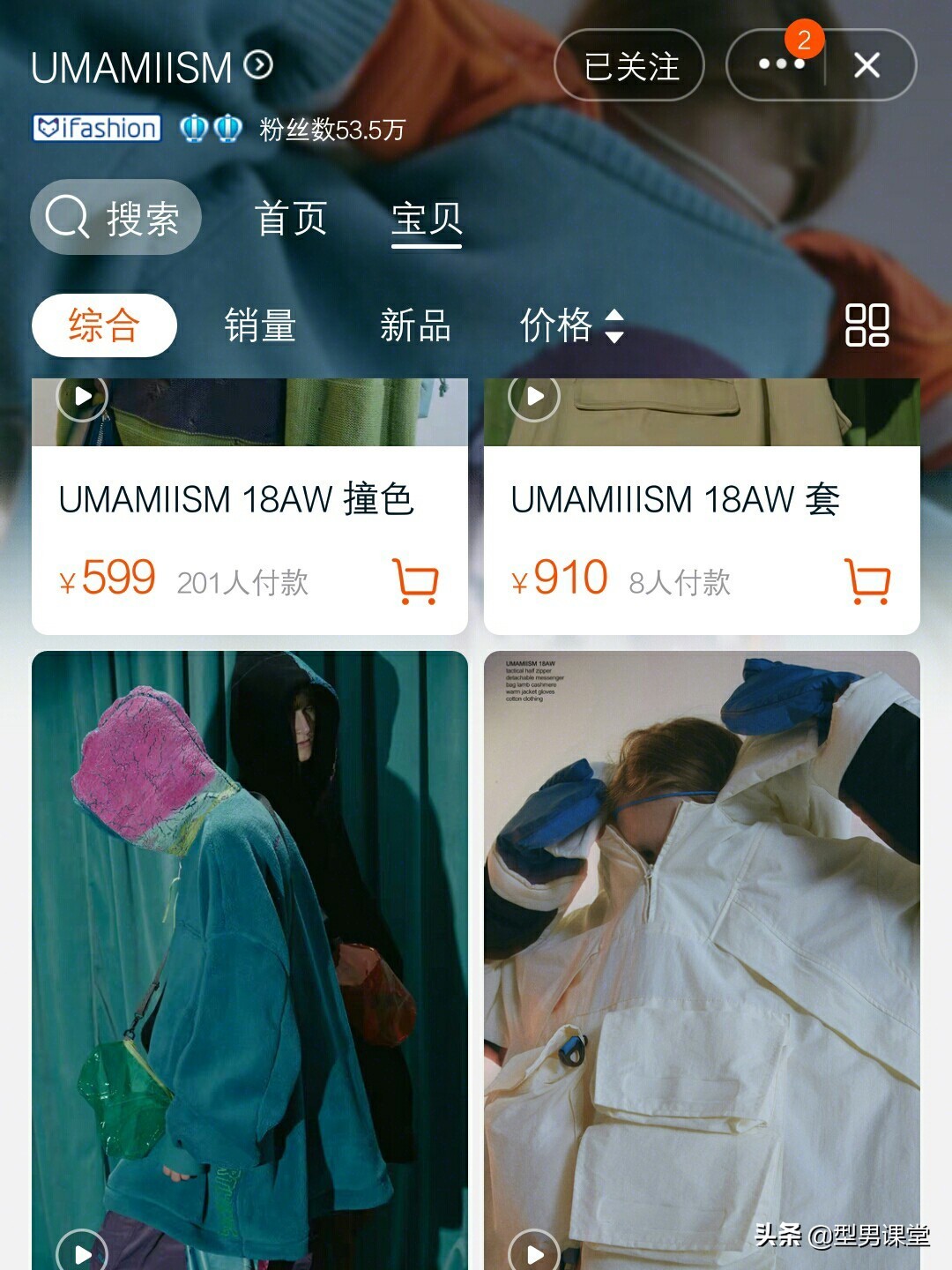Open the teal hoodie product tile

[x=249, y=926]
